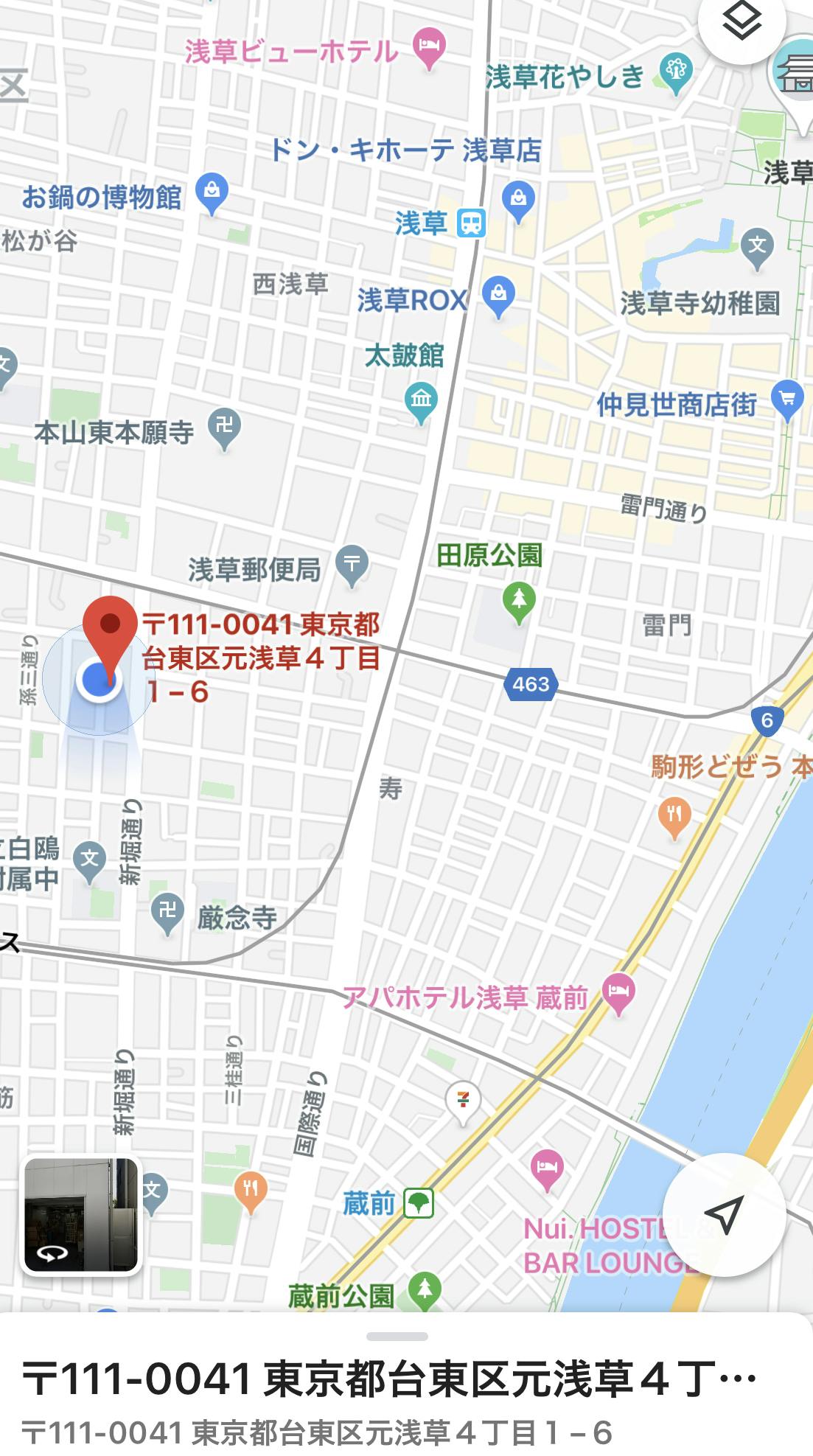Select 本山東本願寺 temple marker
Image resolution: width=813 pixels, height=1456 pixels.
[225, 428]
